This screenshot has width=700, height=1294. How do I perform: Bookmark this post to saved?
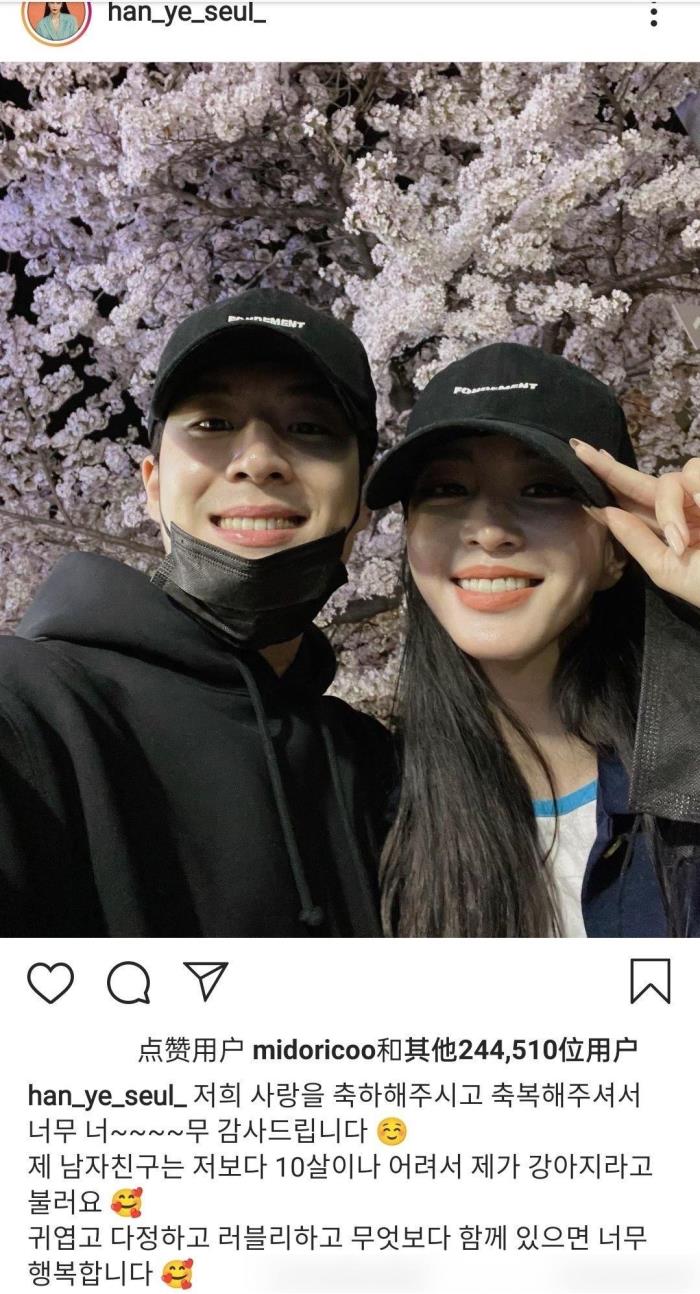(x=650, y=981)
